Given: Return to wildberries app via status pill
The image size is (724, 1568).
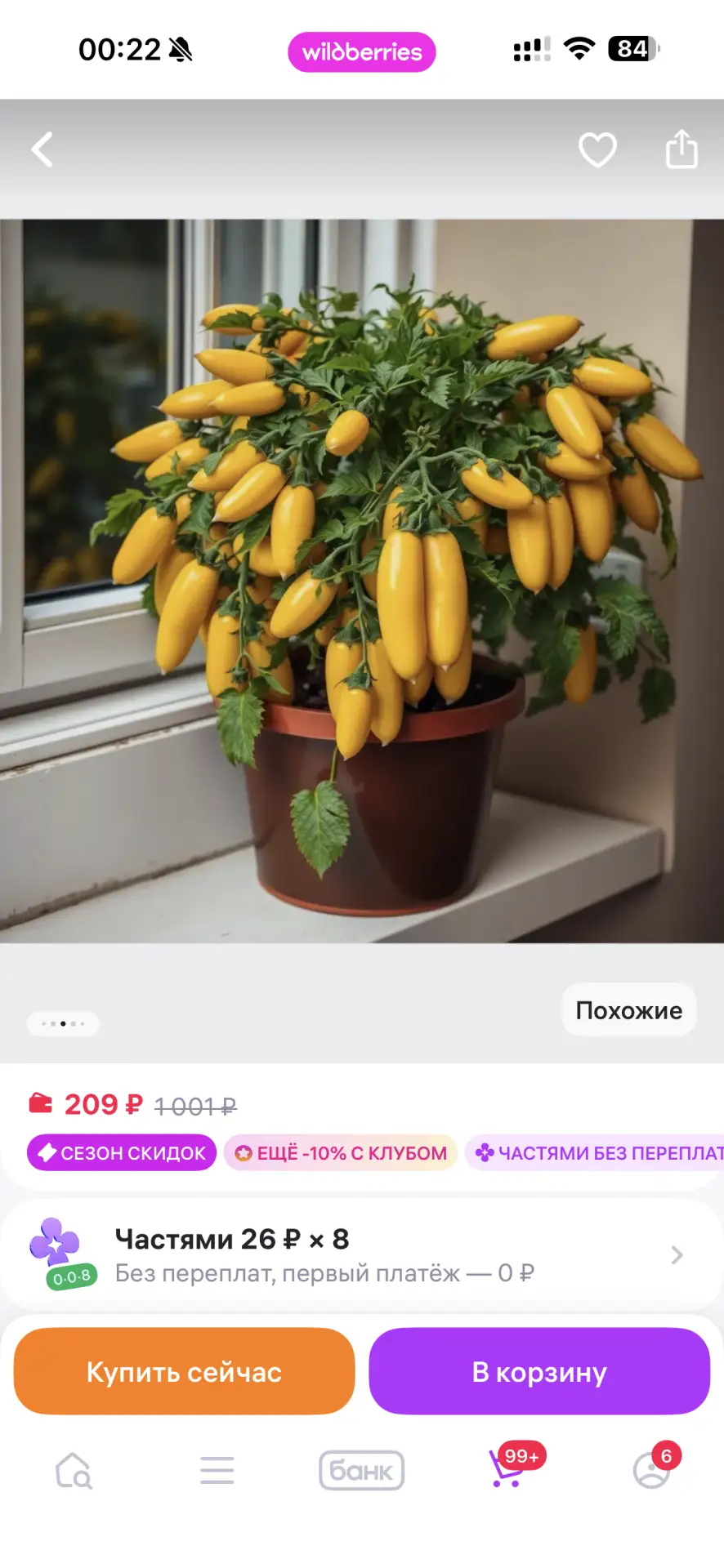Looking at the screenshot, I should pos(361,52).
